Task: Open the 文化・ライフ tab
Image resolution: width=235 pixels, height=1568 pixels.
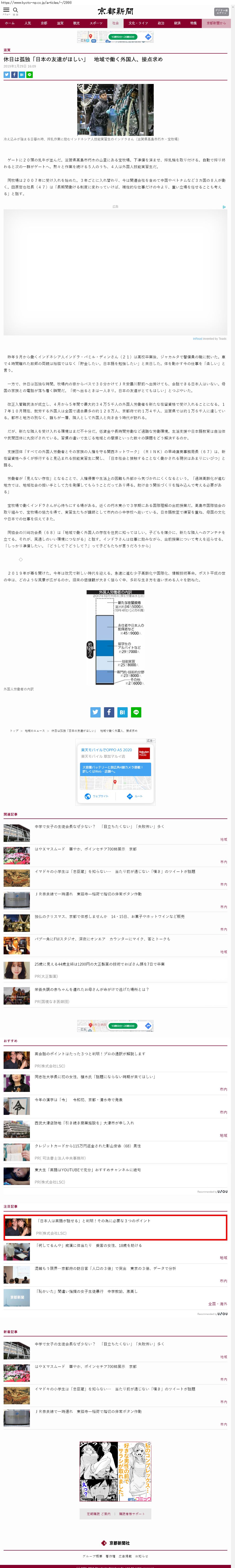Action: tap(138, 23)
